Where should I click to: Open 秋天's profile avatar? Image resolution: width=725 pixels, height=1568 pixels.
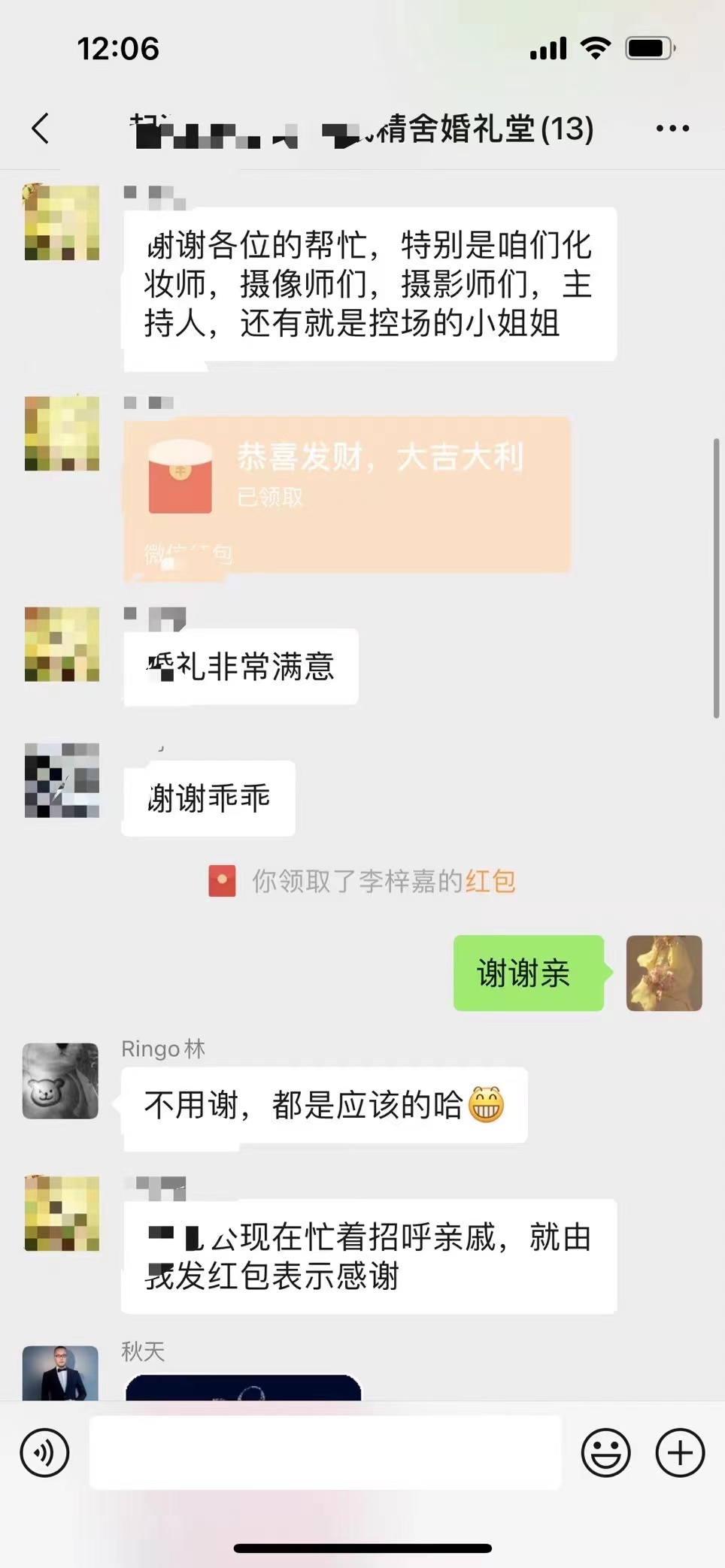point(61,1373)
